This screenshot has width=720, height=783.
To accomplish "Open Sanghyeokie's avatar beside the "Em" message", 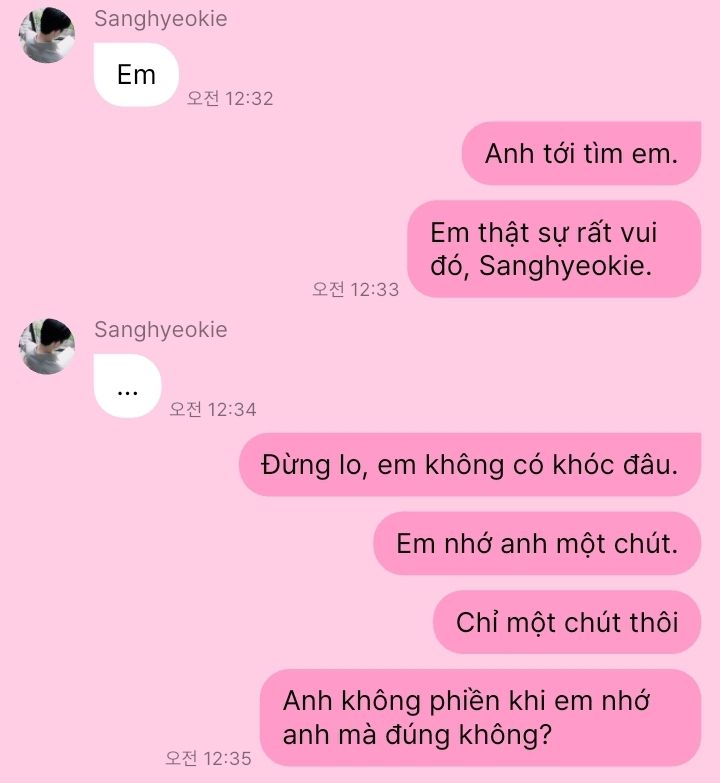I will click(47, 36).
